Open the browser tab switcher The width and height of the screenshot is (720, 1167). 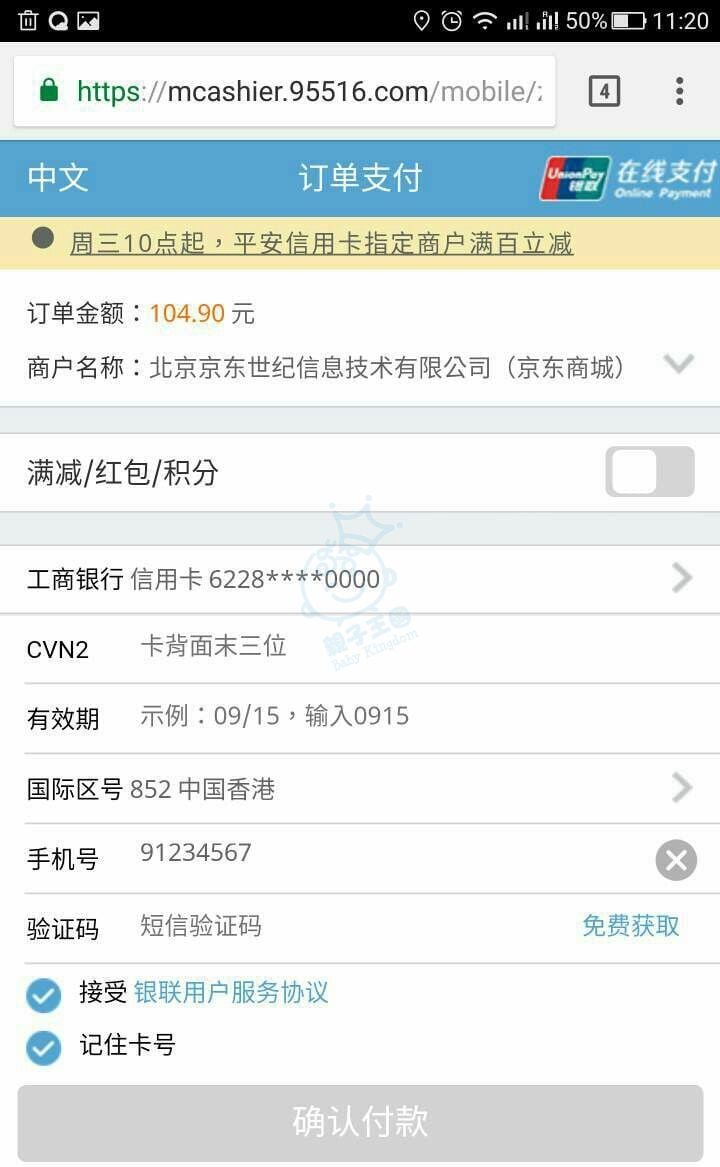[604, 91]
